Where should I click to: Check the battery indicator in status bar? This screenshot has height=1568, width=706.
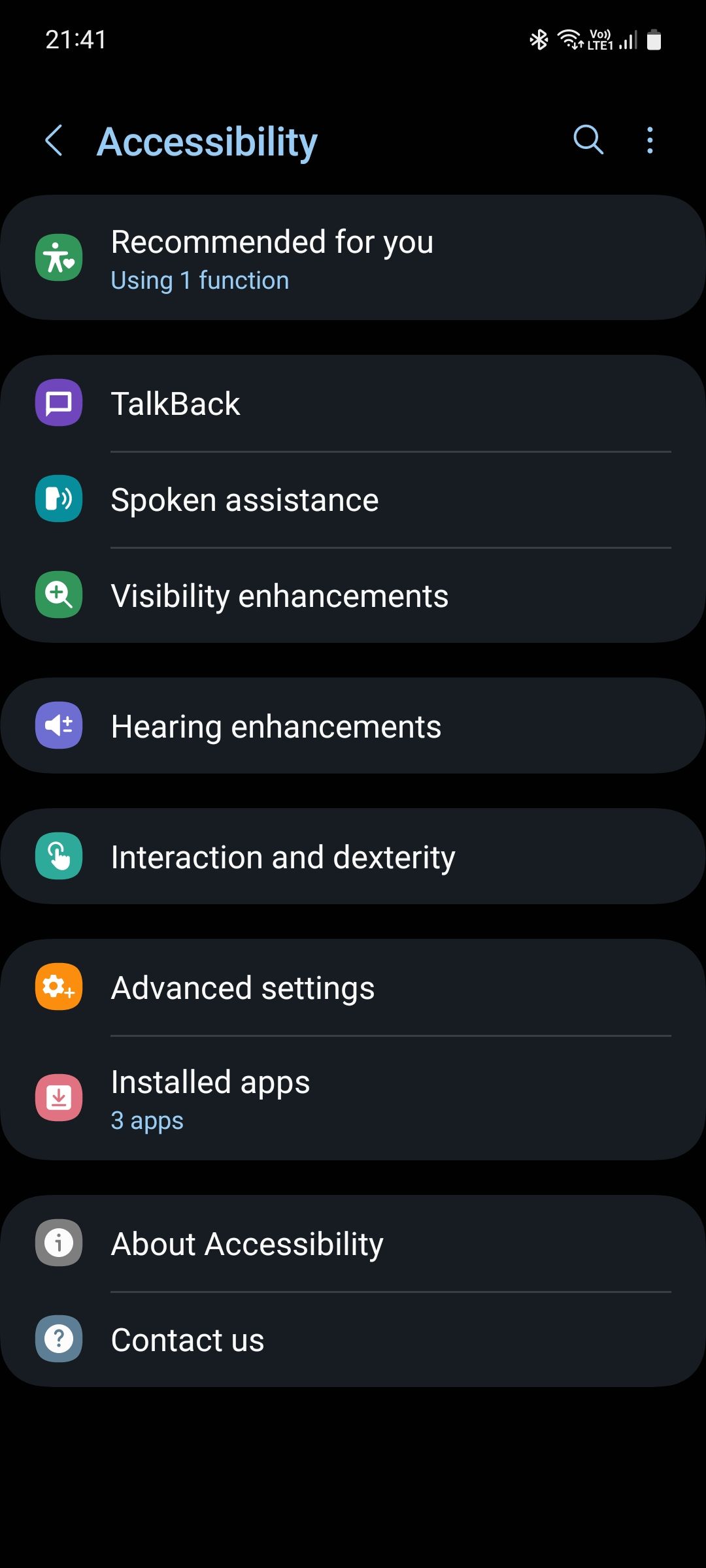click(655, 40)
